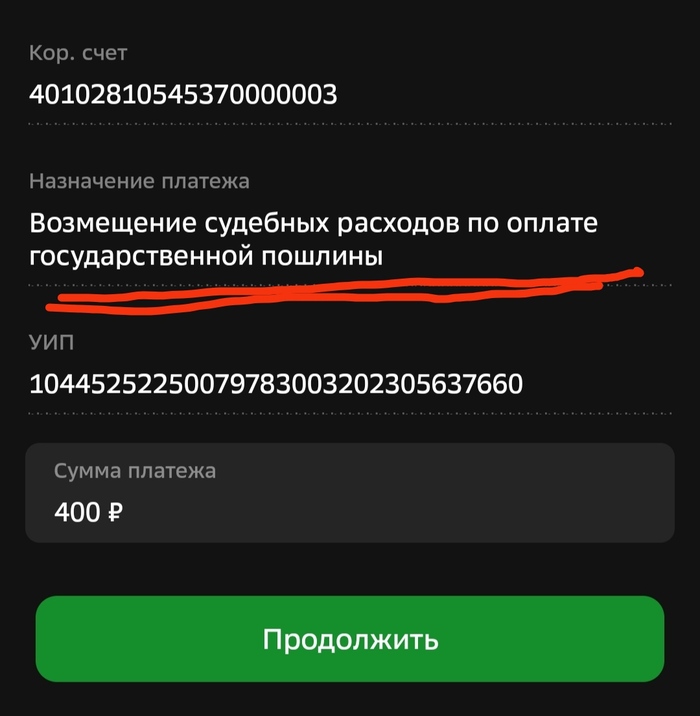Edit the Кор. счет field
Screen dimensions: 700x716
pyautogui.click(x=183, y=95)
